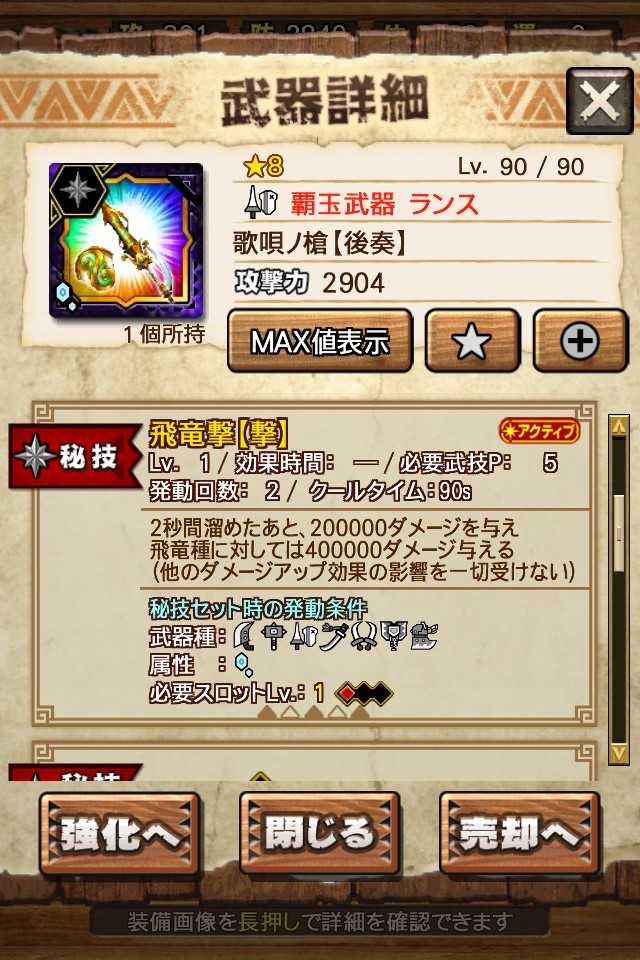Open 売却へ to sell weapon

(x=520, y=832)
